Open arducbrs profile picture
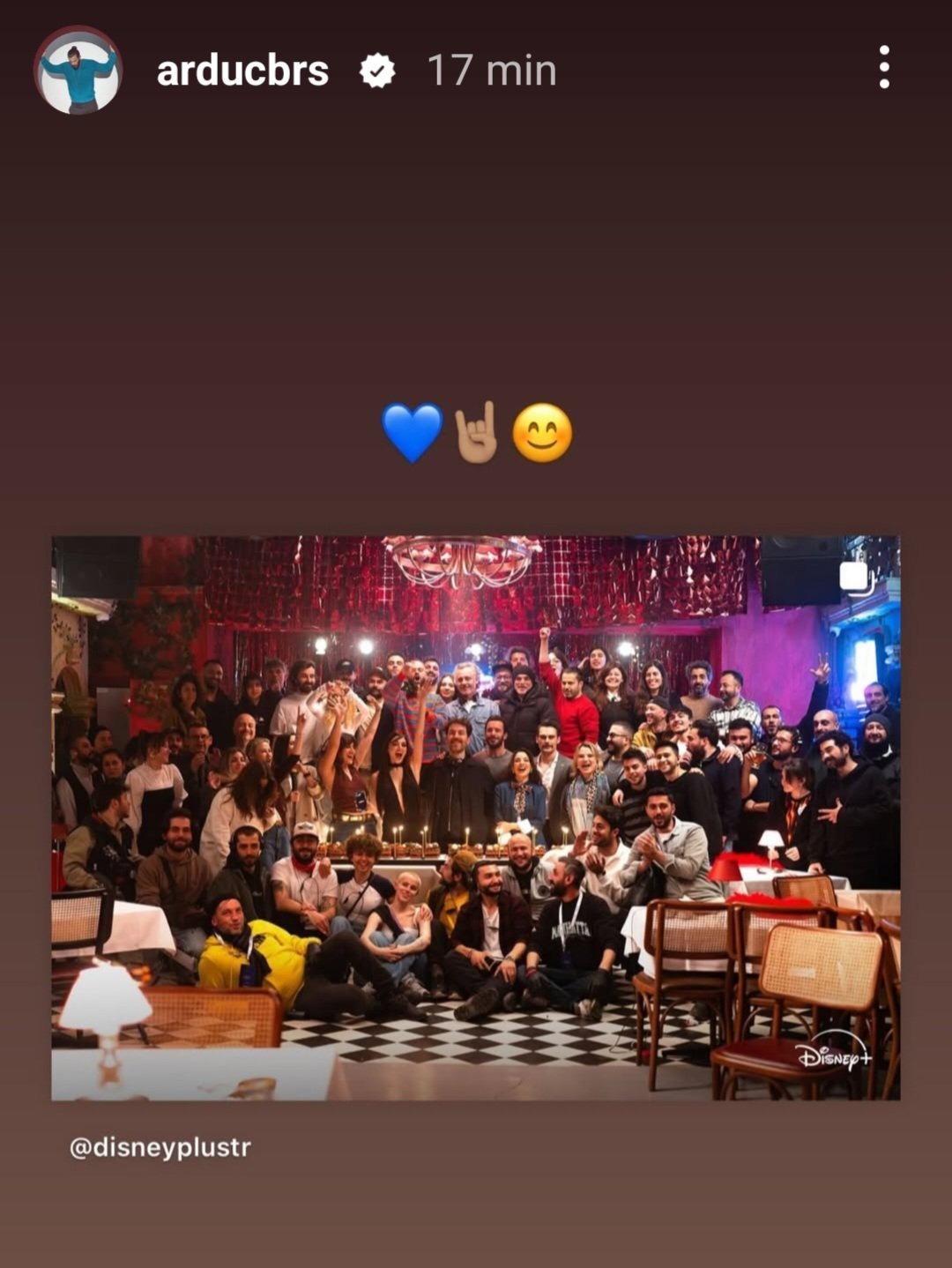Viewport: 952px width, 1268px height. pyautogui.click(x=78, y=70)
